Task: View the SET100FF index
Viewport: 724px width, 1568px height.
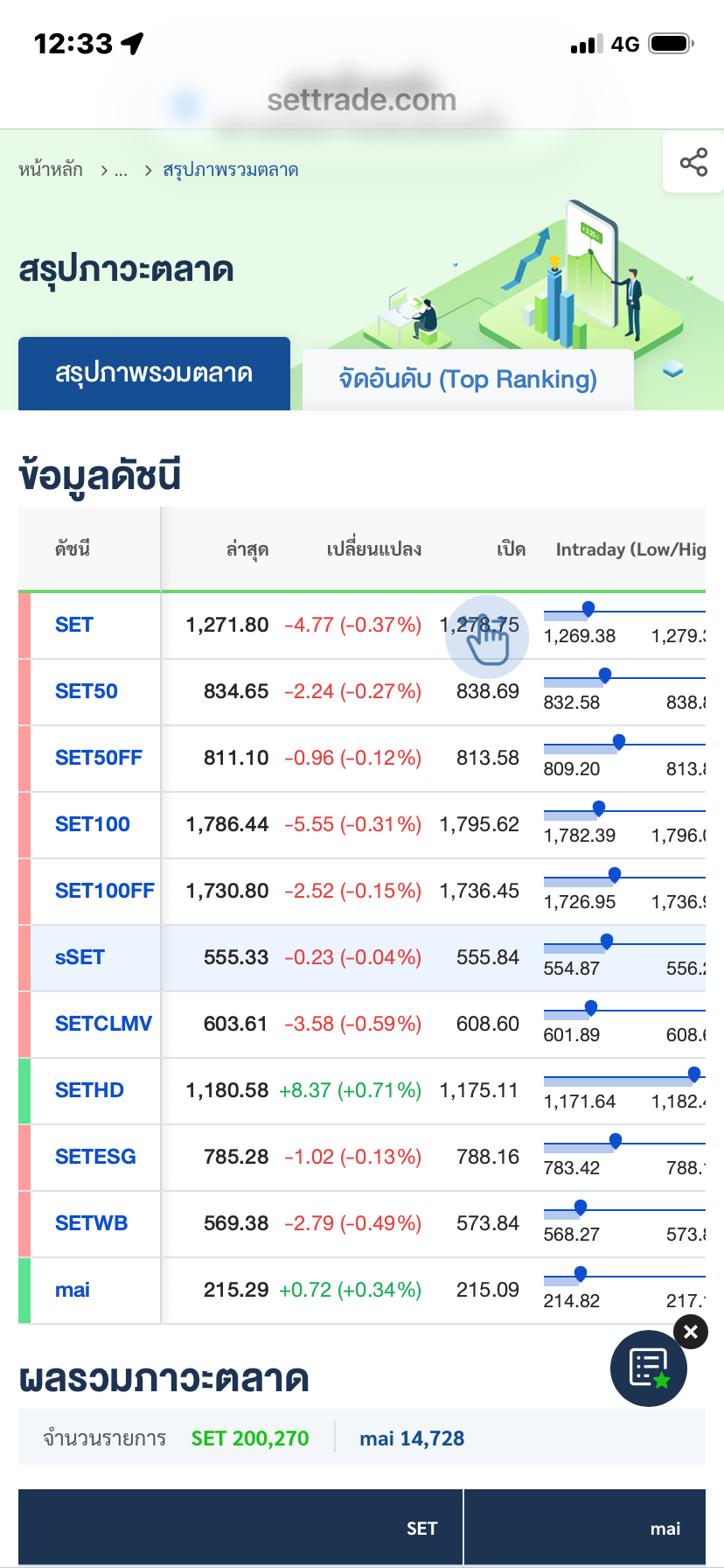Action: (x=105, y=891)
